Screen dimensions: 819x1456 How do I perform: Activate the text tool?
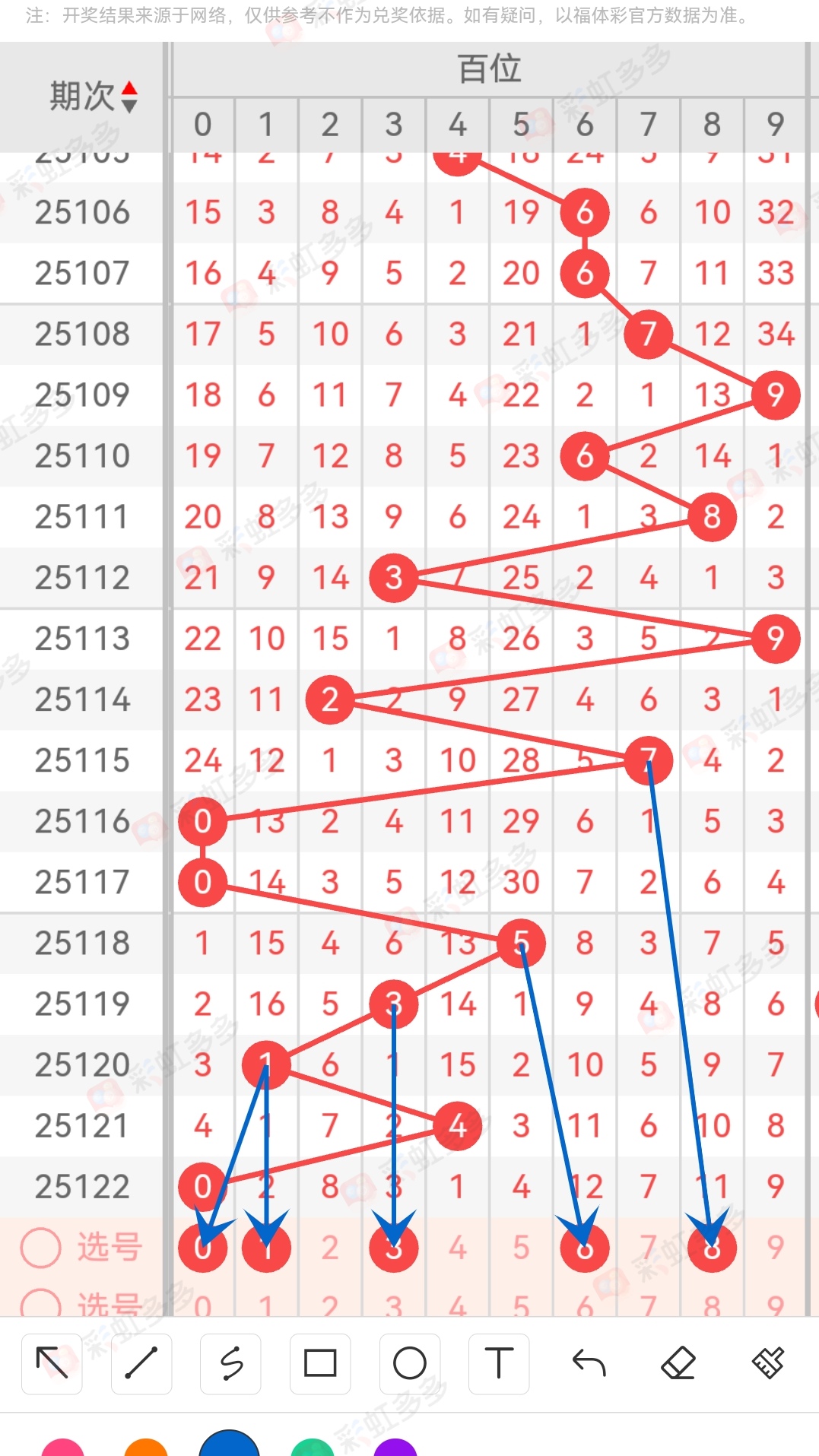(x=499, y=1363)
